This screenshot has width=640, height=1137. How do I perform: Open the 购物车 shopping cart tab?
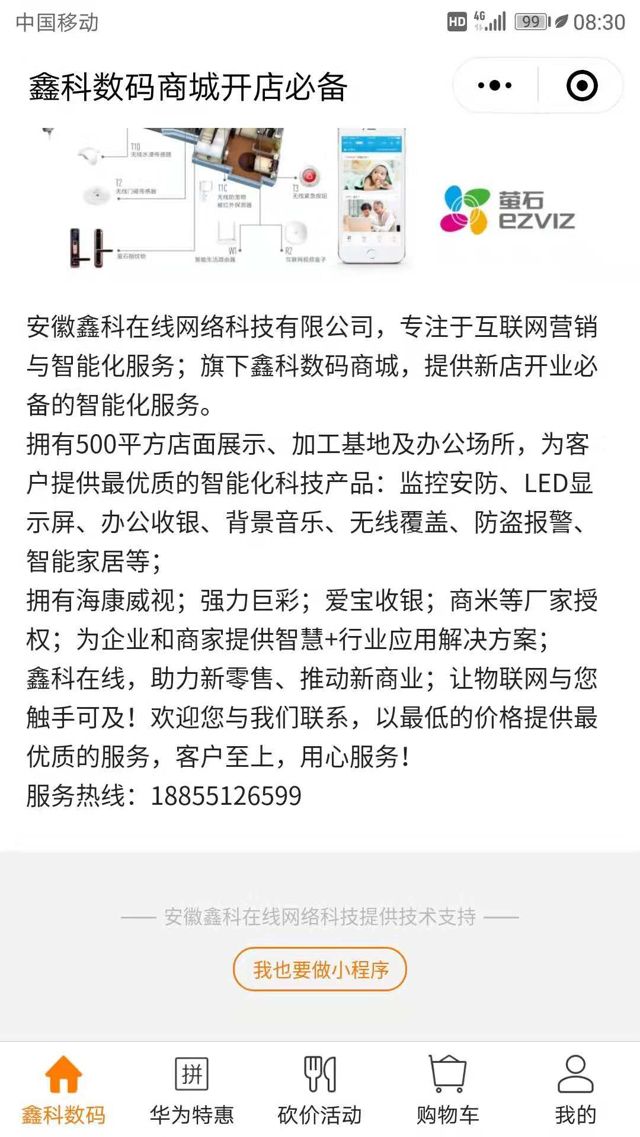[447, 1089]
